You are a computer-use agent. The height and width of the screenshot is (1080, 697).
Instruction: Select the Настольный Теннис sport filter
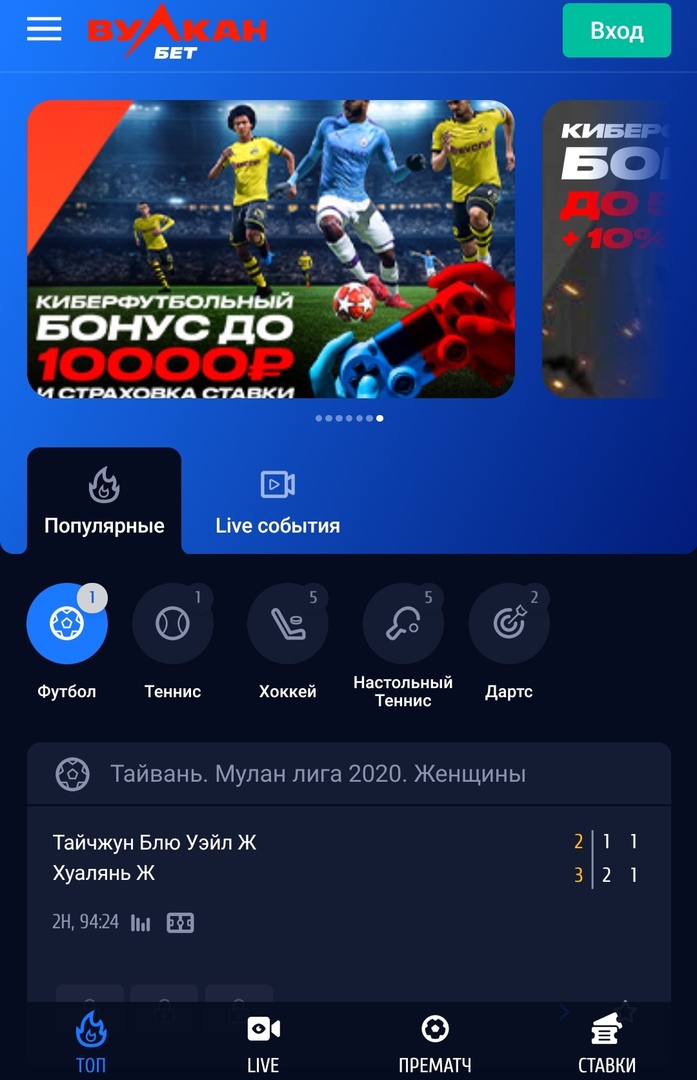pos(403,624)
